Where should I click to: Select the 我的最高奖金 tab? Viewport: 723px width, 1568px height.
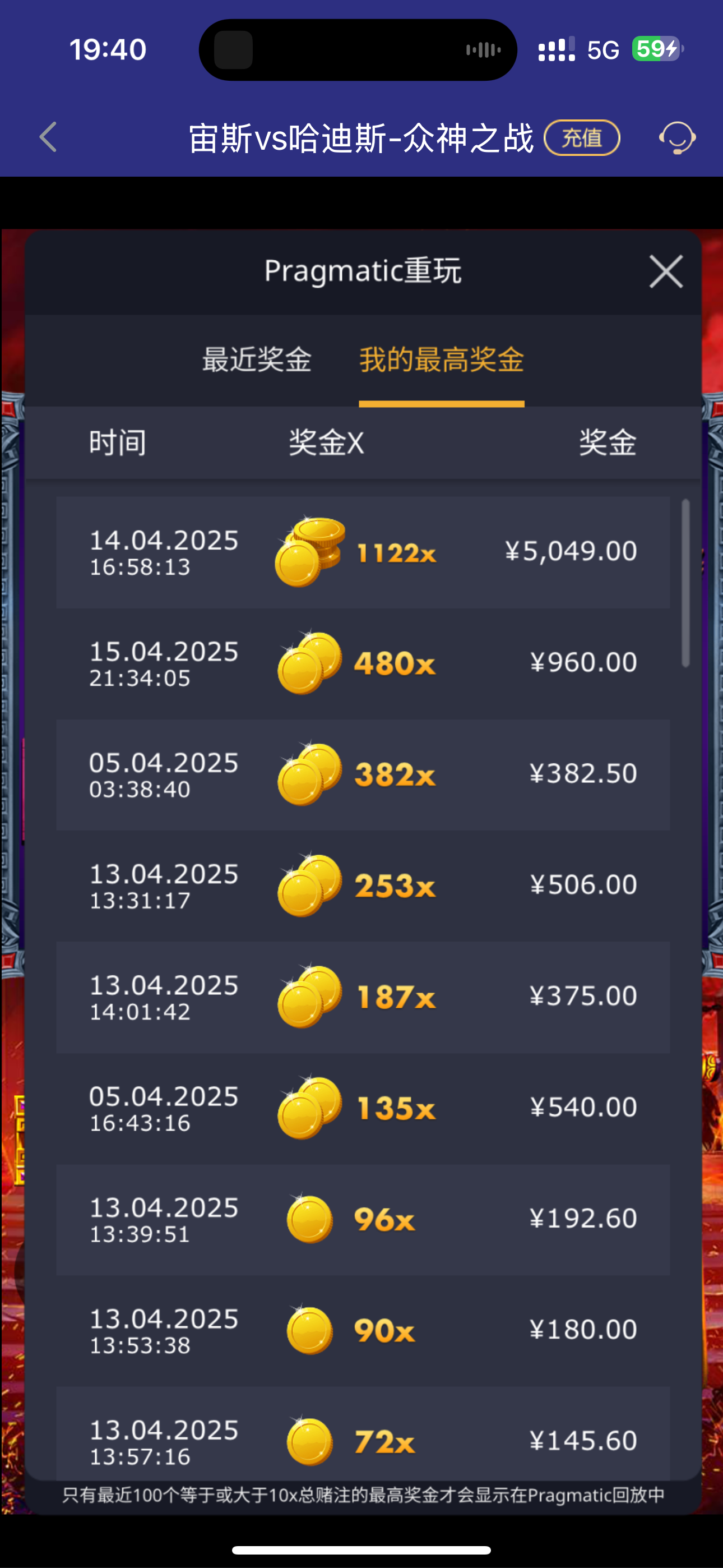(x=441, y=359)
